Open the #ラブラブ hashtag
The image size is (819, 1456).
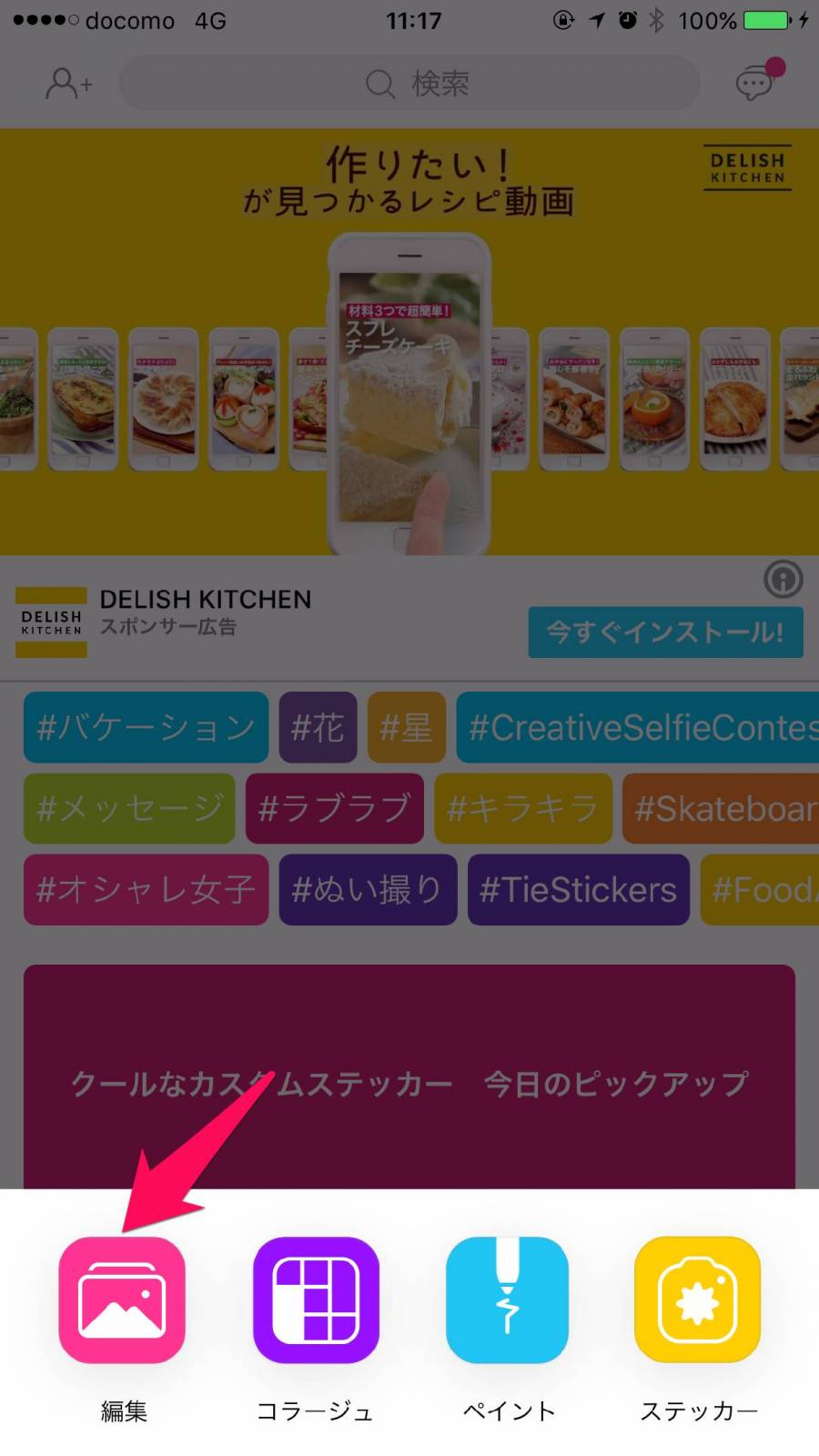pyautogui.click(x=334, y=808)
